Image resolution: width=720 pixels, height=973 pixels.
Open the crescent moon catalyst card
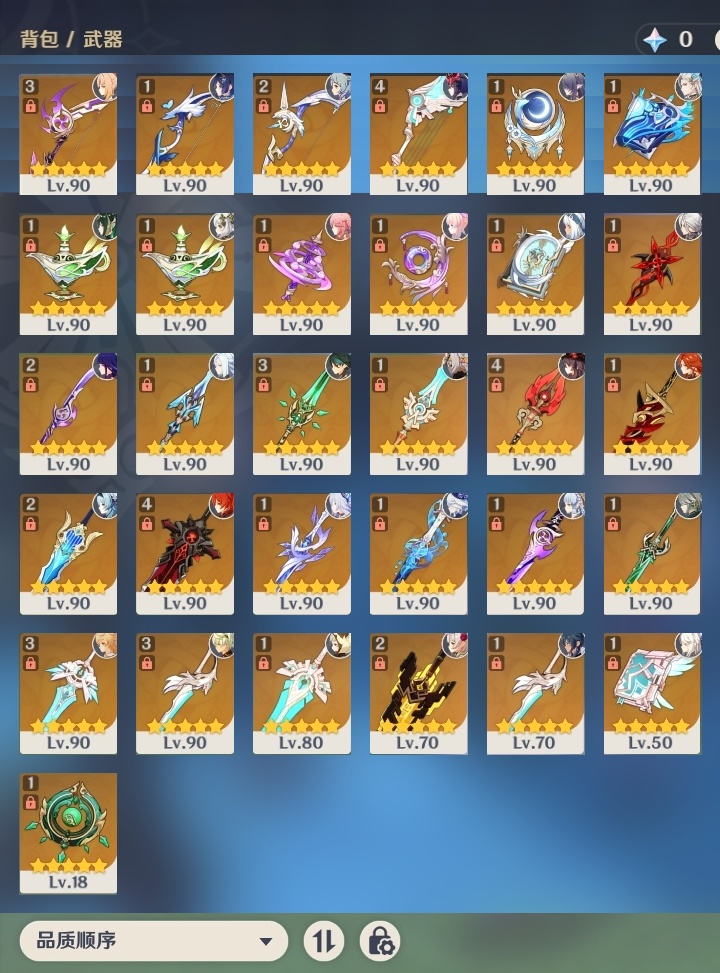pos(536,133)
